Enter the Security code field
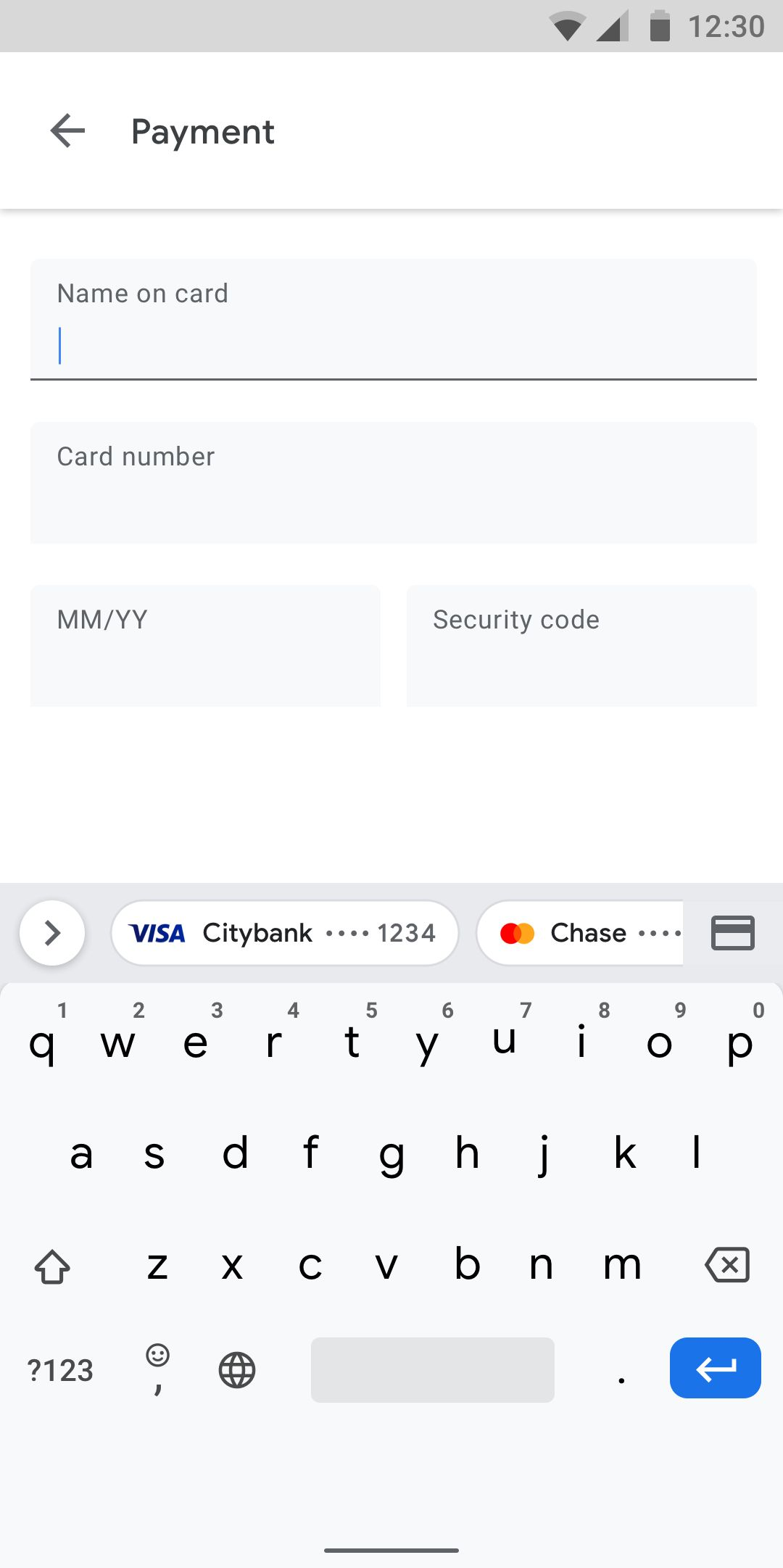This screenshot has height=1568, width=783. tap(581, 645)
